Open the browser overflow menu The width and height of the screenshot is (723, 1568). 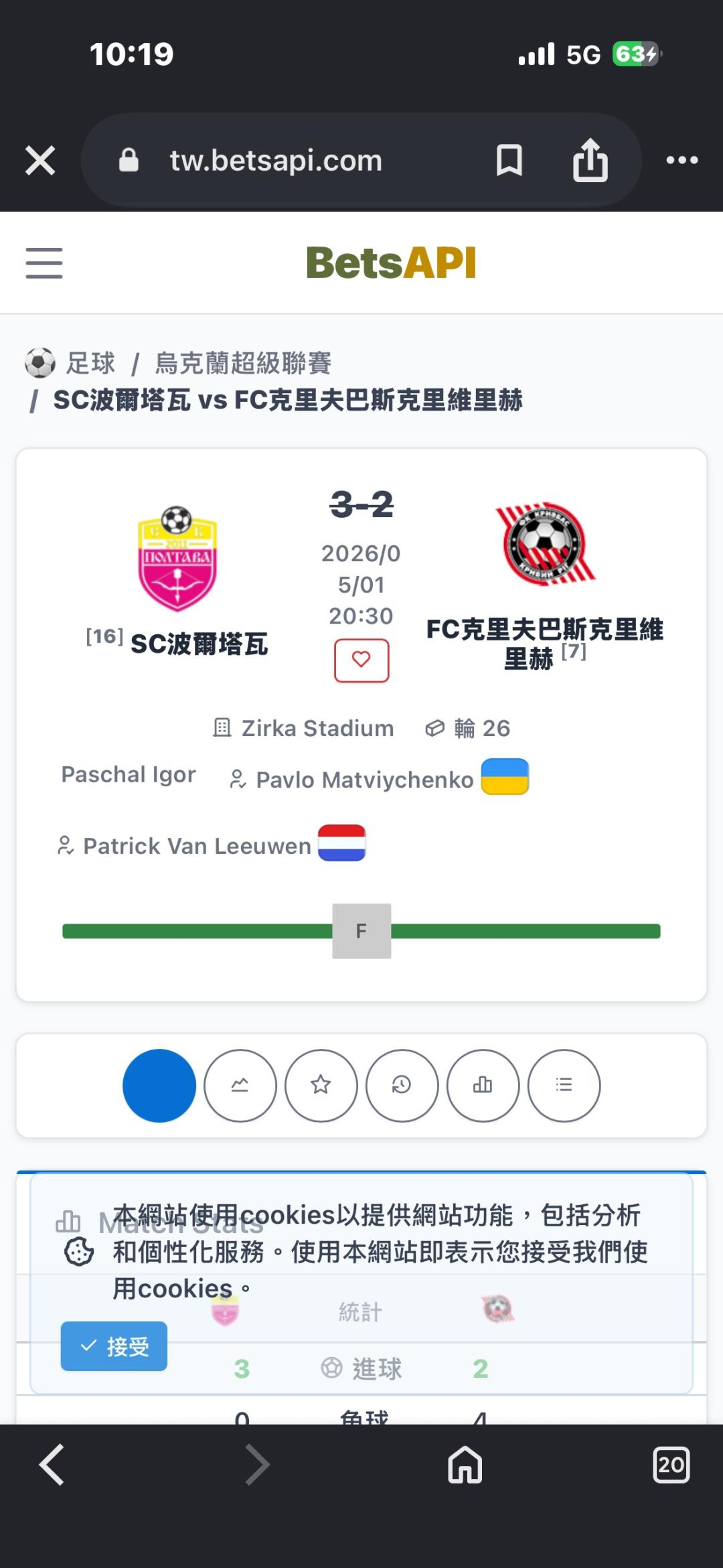click(682, 160)
